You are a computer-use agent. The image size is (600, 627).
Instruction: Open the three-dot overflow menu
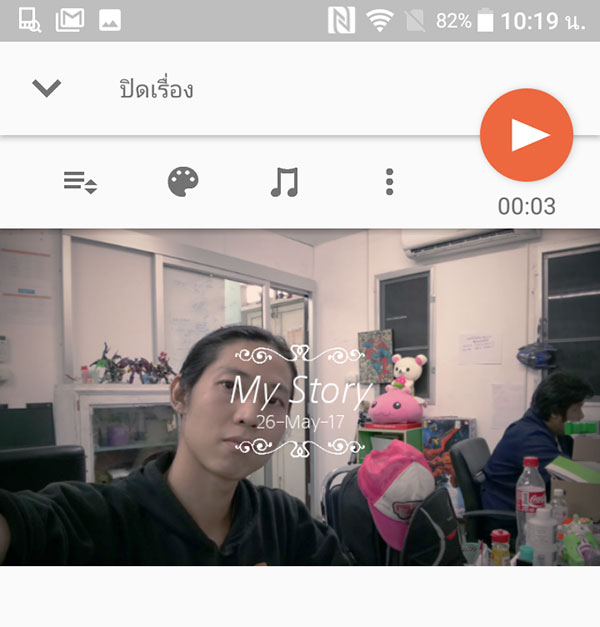coord(389,182)
